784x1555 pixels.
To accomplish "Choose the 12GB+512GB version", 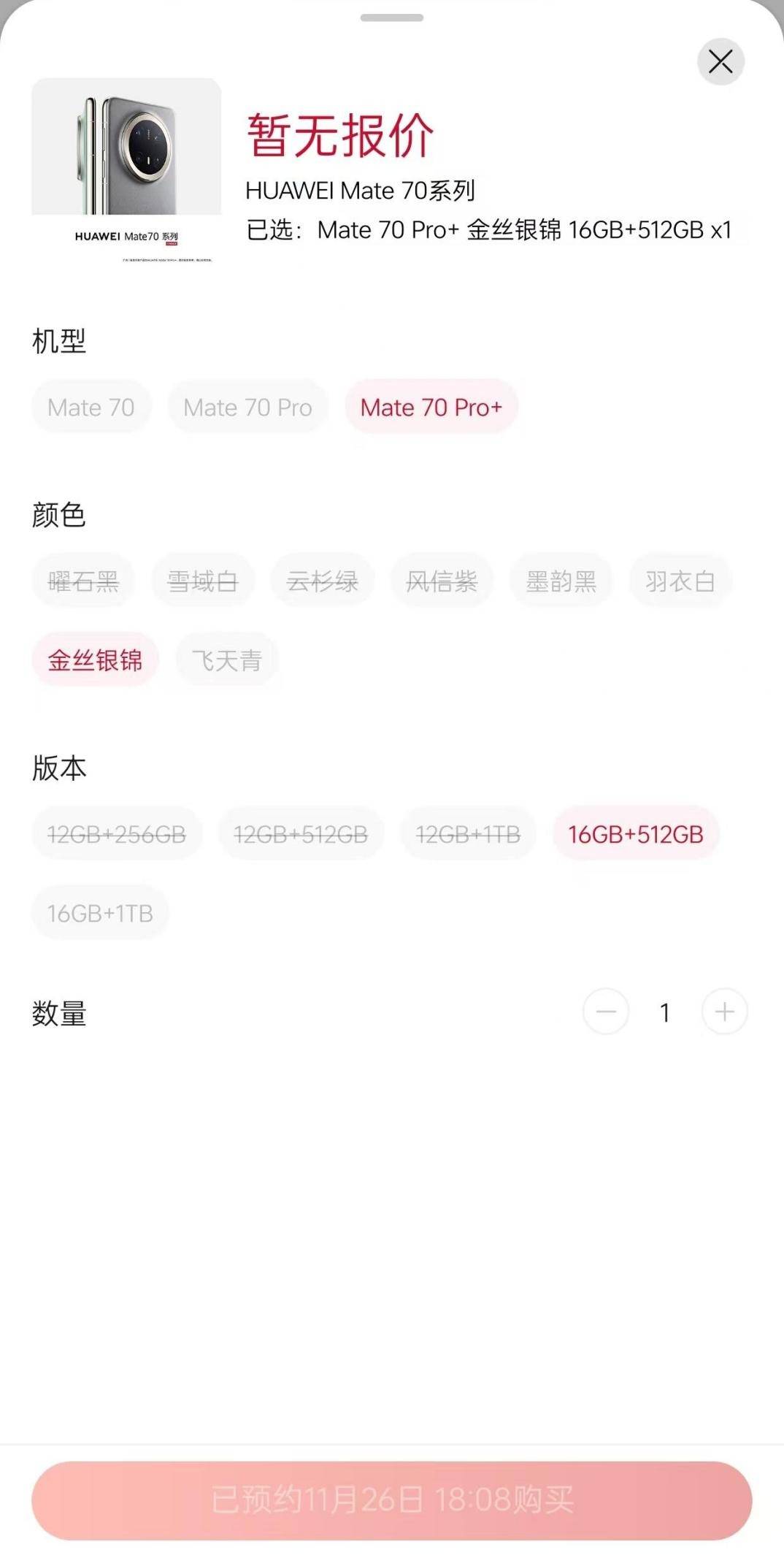I will point(301,834).
